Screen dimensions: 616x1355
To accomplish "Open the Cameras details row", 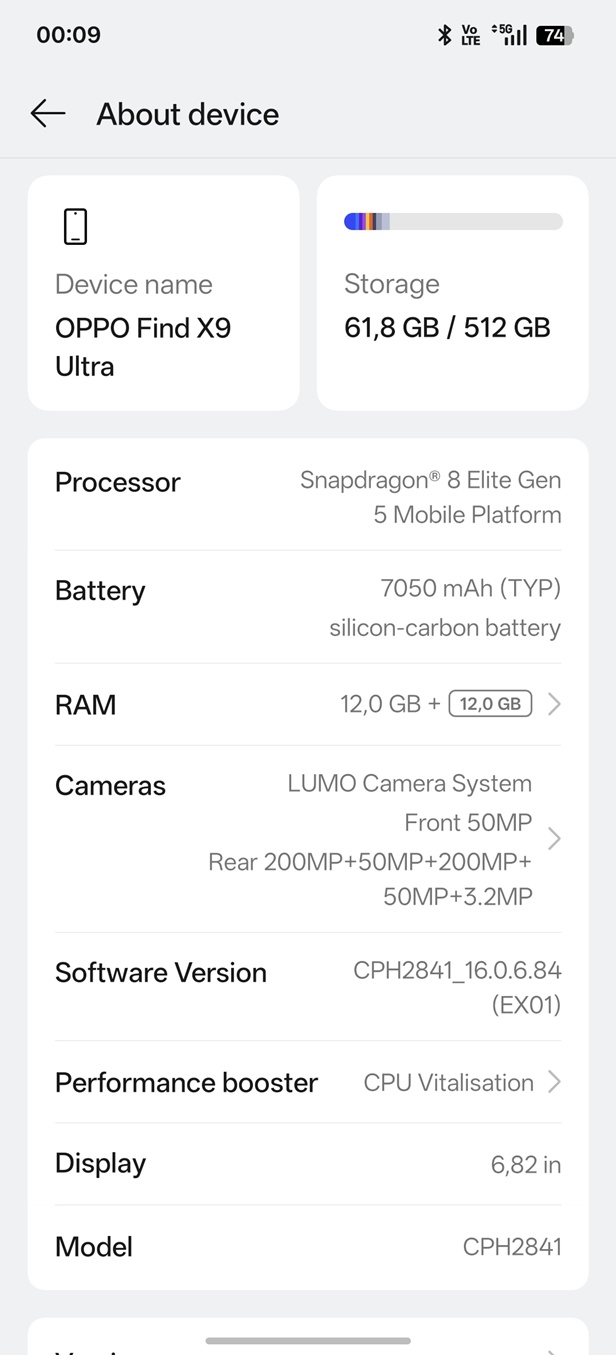I will (308, 839).
